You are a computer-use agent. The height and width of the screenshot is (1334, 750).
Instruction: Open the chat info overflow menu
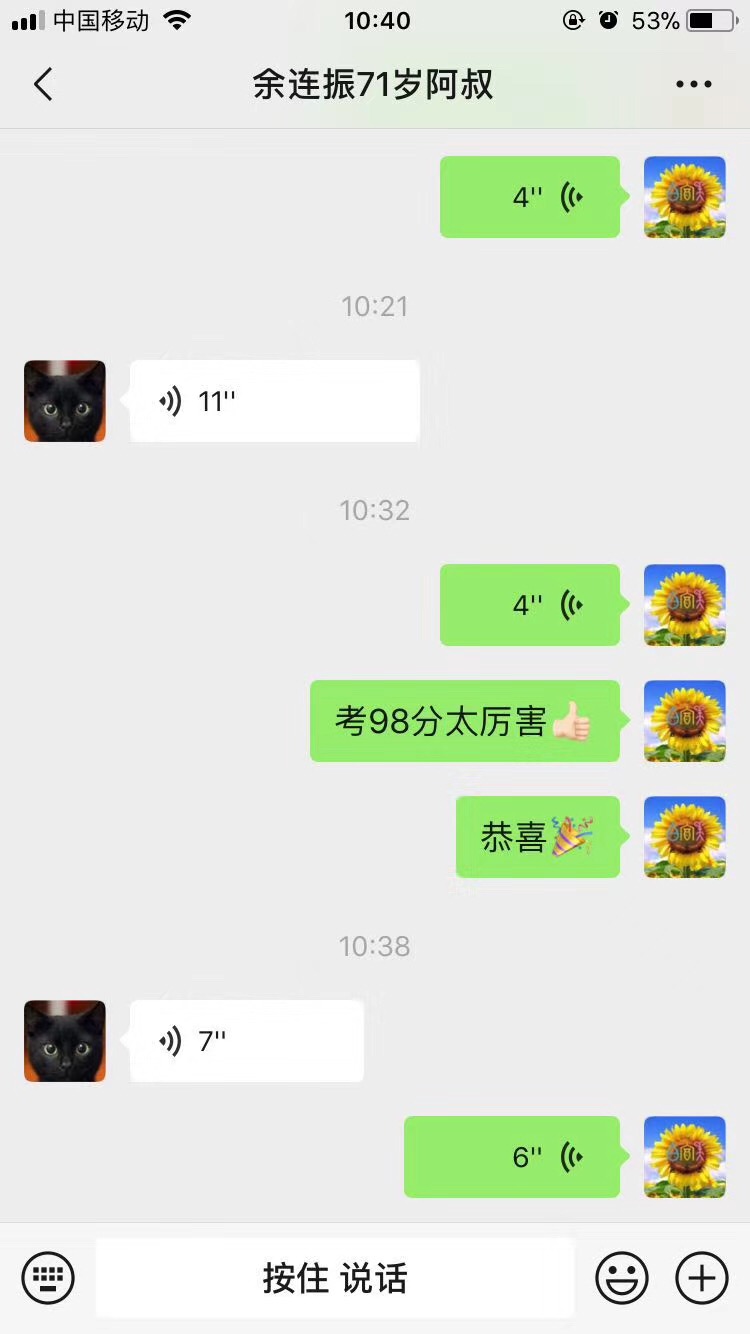(693, 85)
